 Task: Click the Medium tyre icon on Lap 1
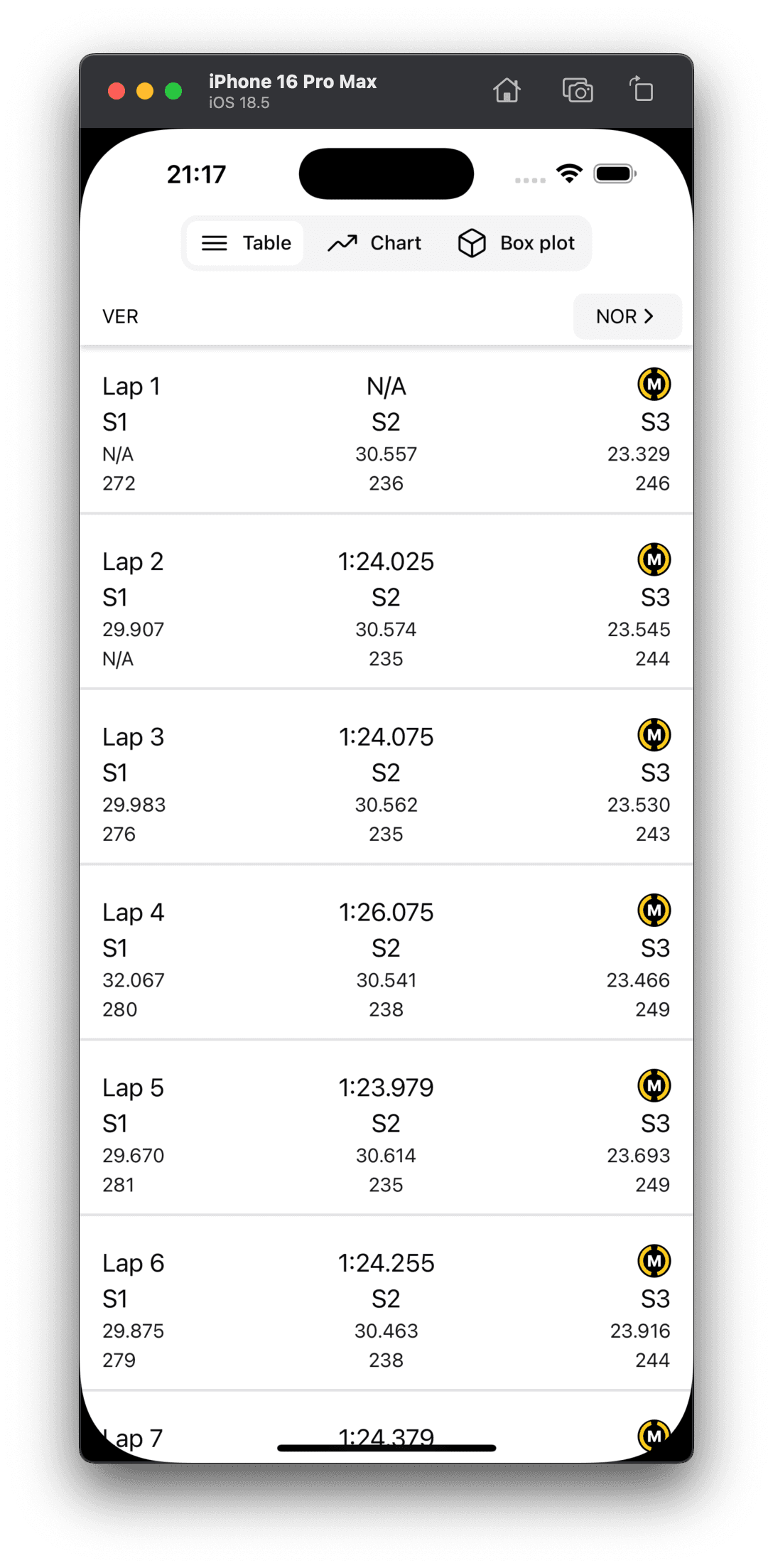[654, 385]
